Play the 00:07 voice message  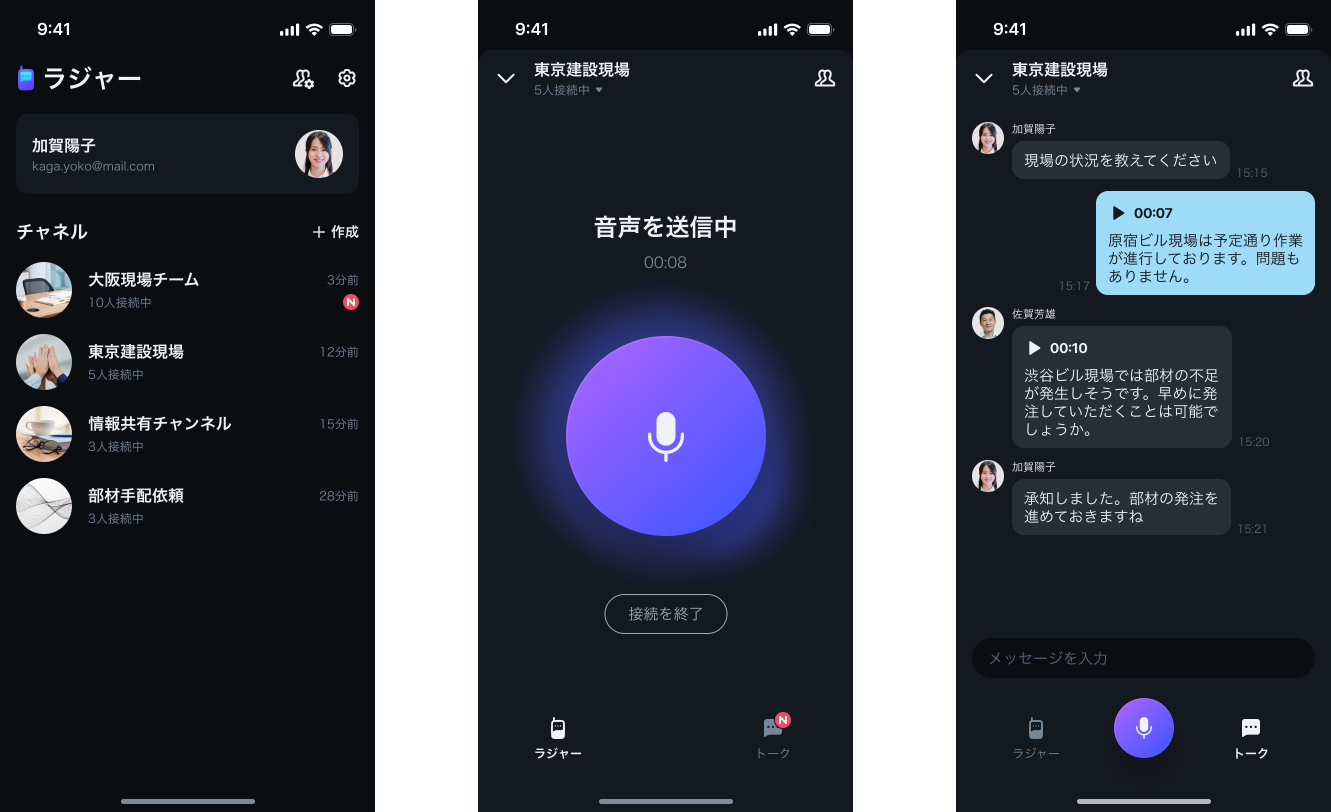(1119, 213)
